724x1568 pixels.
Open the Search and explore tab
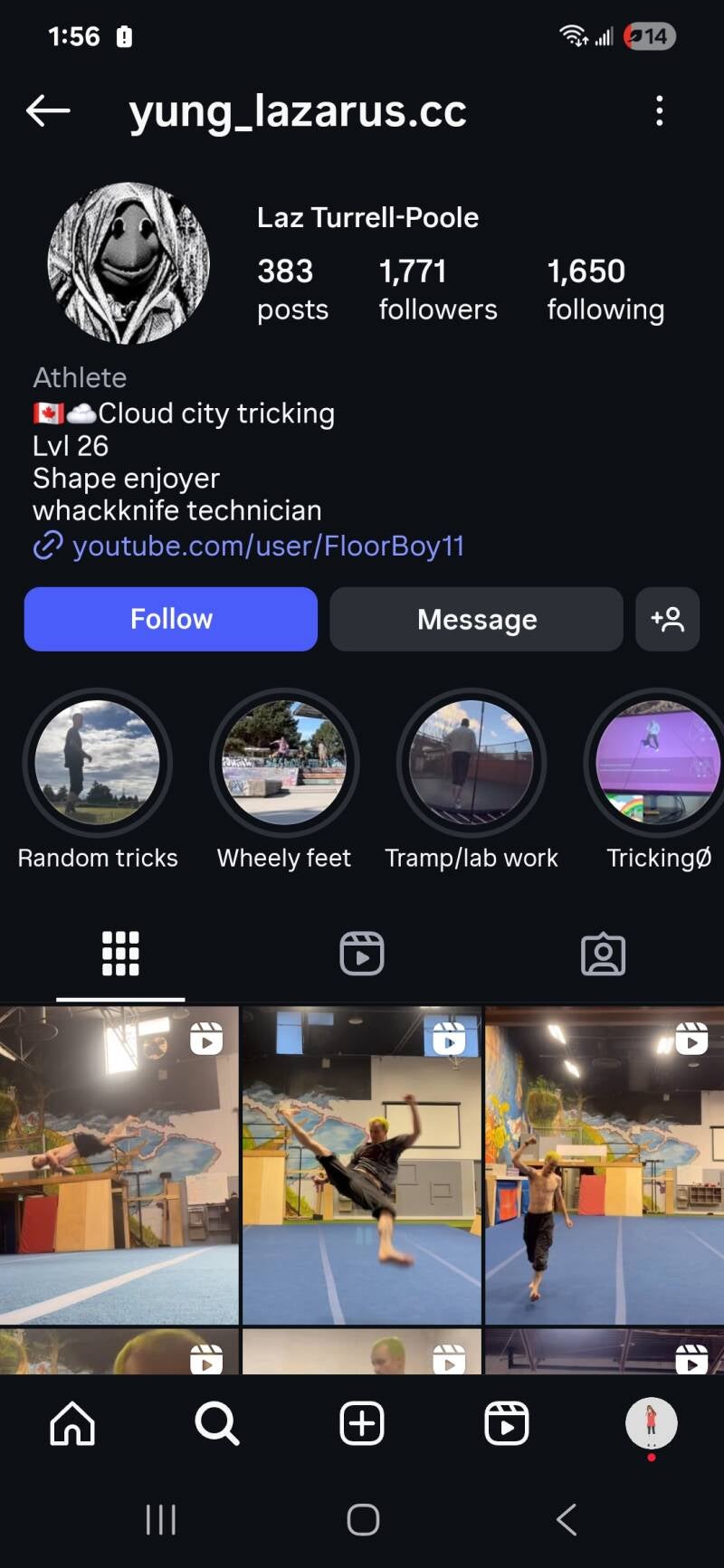217,1424
